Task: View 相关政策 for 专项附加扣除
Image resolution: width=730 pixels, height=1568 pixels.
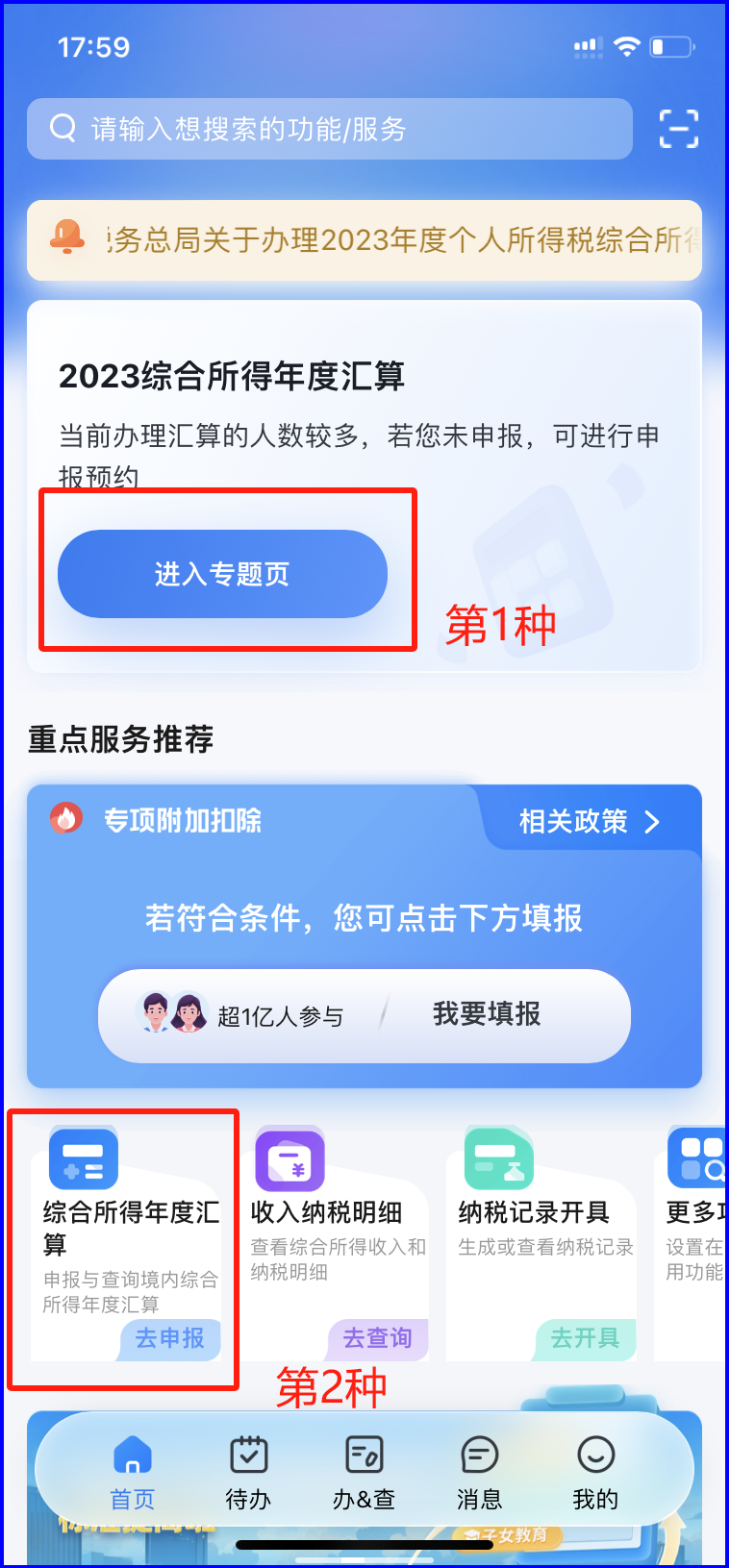Action: (589, 821)
